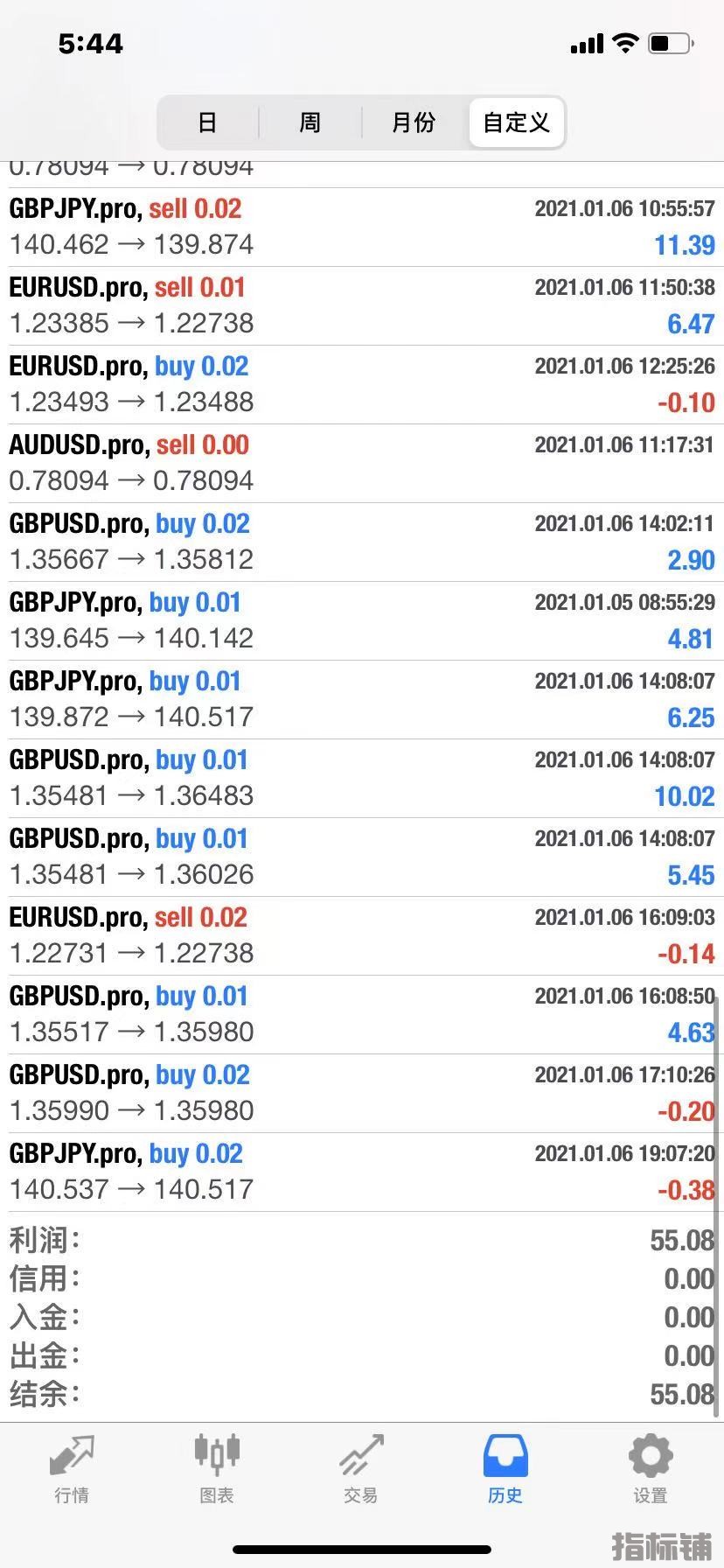724x1568 pixels.
Task: Go to the 图表 chart tab
Action: [x=216, y=1469]
